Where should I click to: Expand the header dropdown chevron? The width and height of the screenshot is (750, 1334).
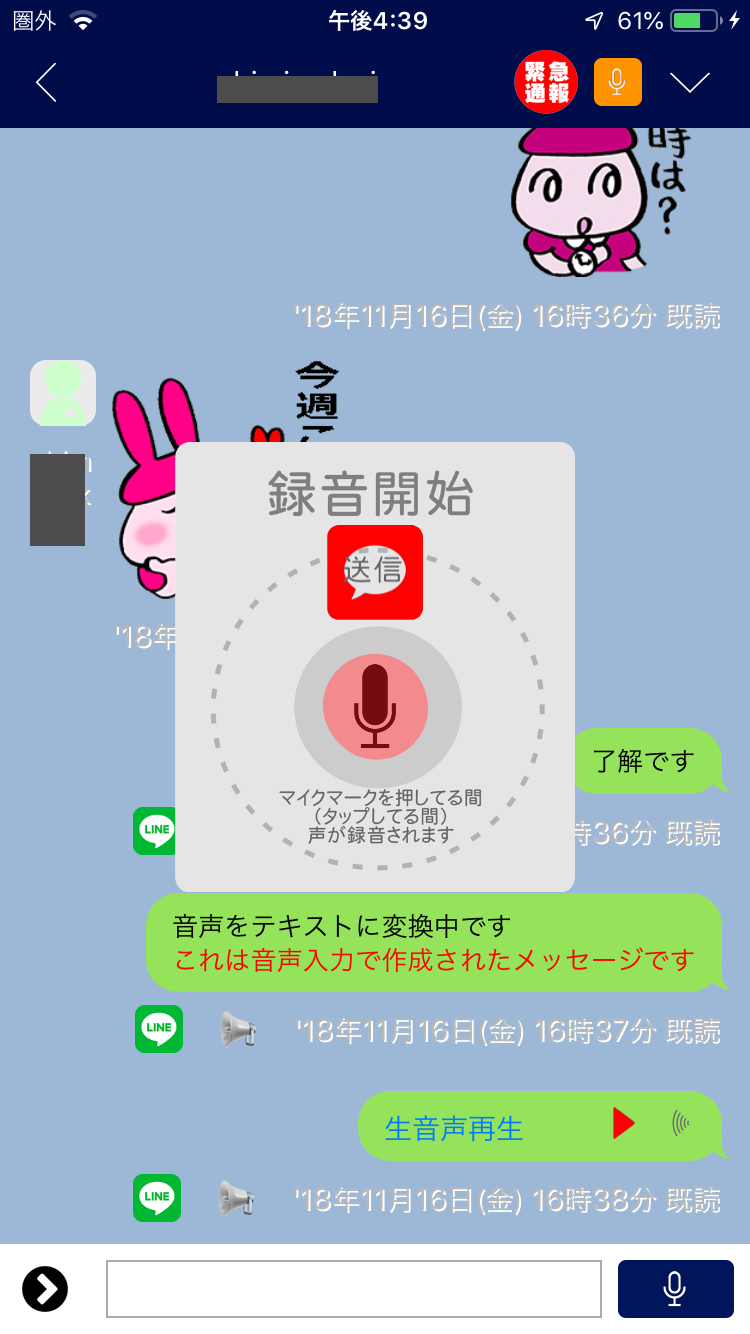tap(690, 82)
